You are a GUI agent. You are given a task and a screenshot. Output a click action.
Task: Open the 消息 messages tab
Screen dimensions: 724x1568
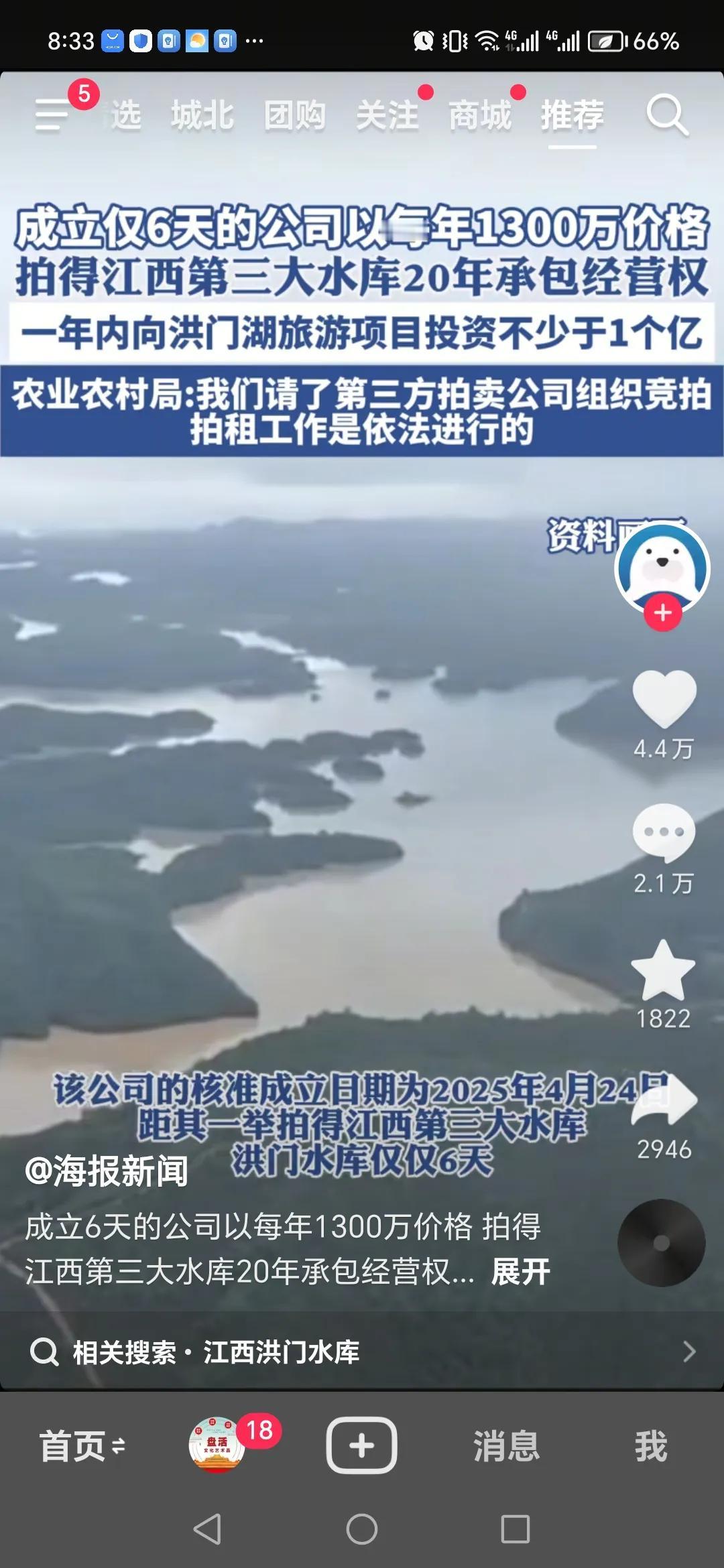(507, 1446)
